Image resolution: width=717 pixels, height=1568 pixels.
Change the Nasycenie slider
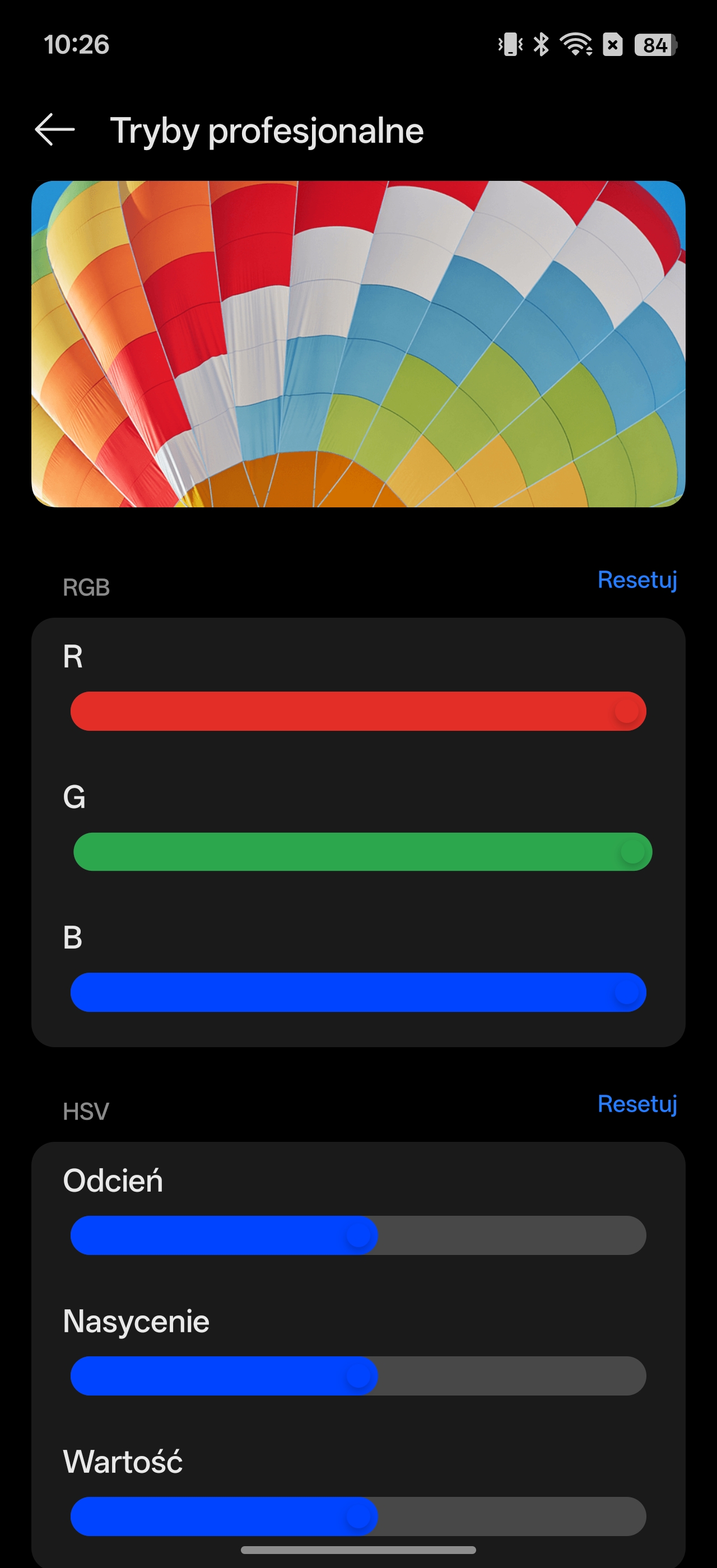(x=358, y=1376)
